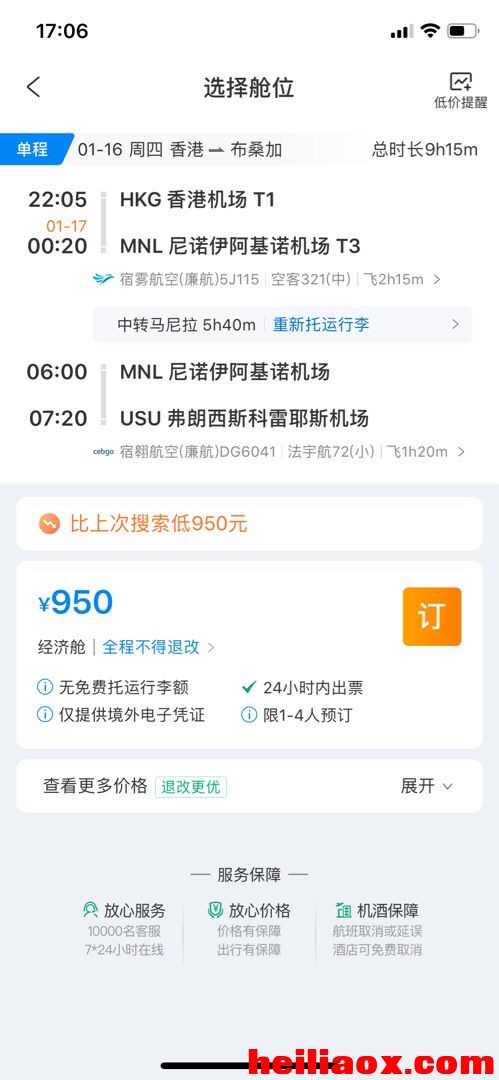
Task: Open details of flight 5J115
Action: 267,279
